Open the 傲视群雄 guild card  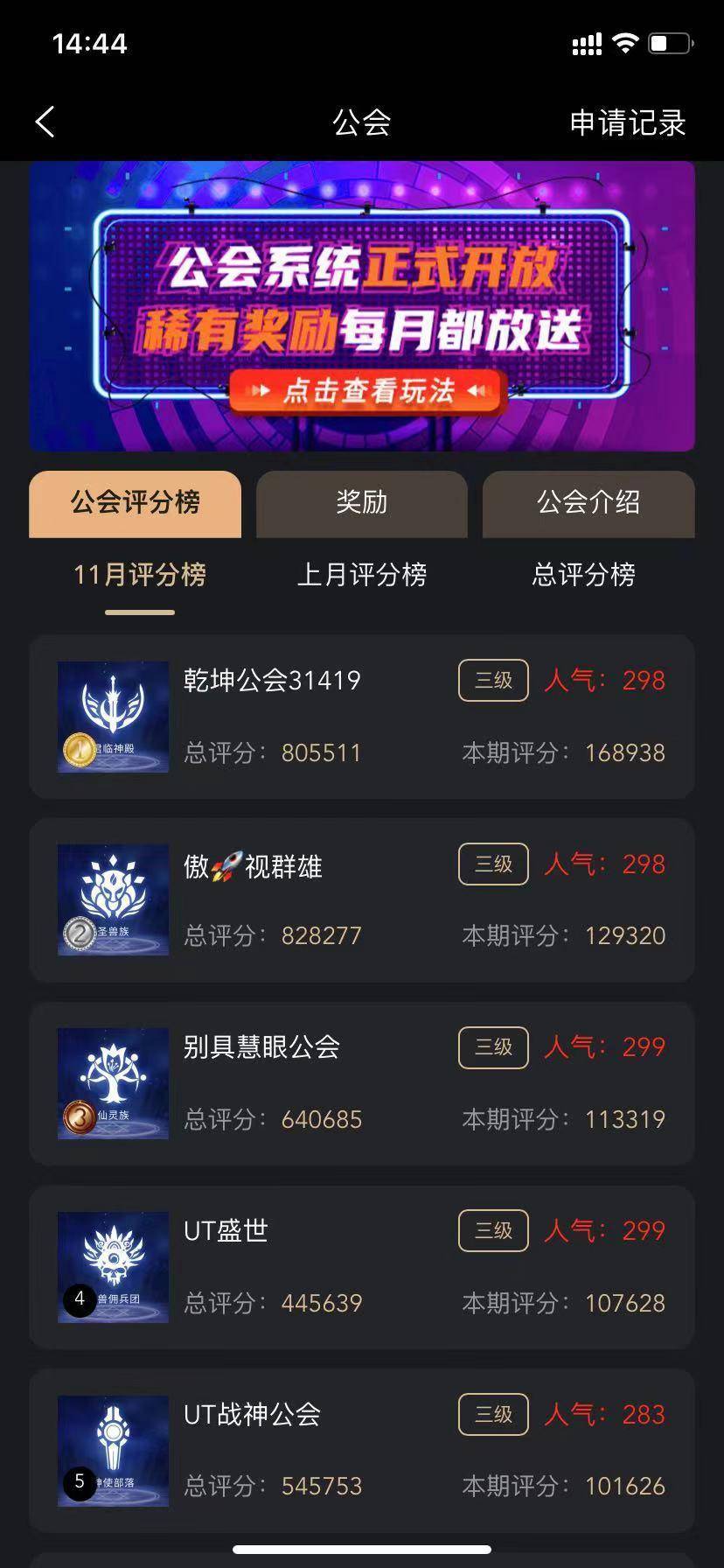click(x=362, y=899)
